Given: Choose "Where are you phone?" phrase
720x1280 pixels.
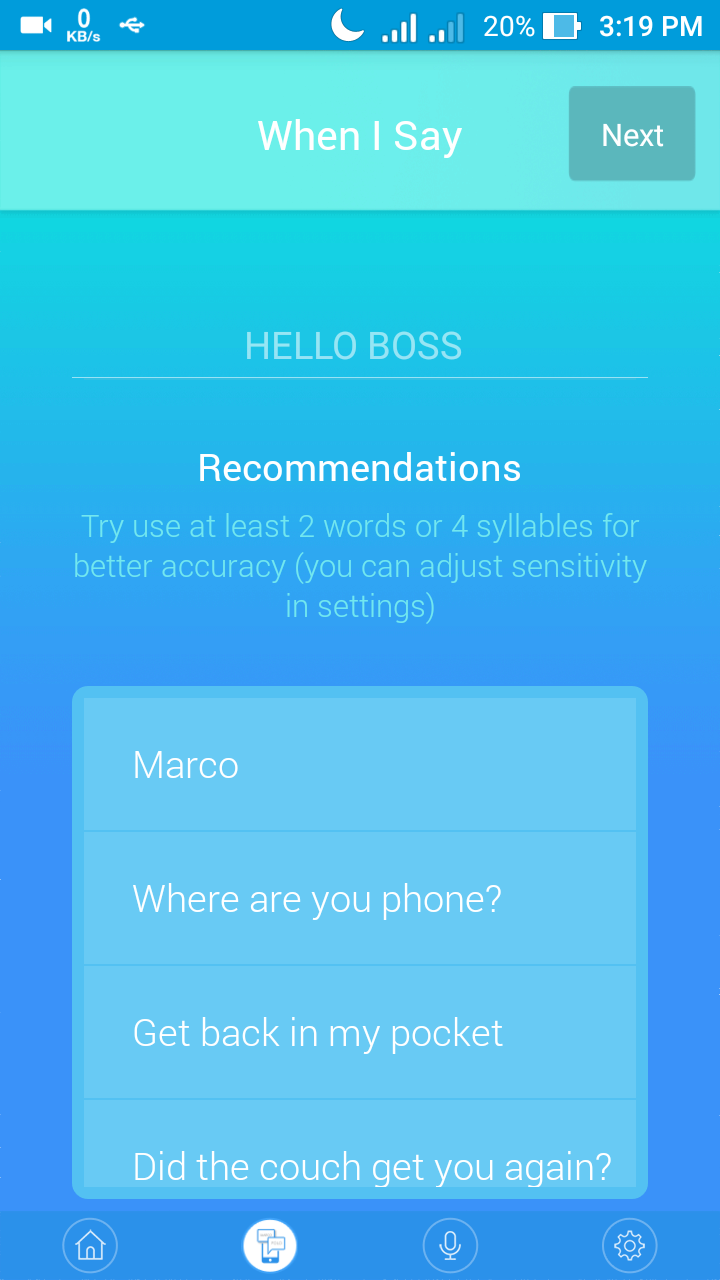Looking at the screenshot, I should coord(359,898).
